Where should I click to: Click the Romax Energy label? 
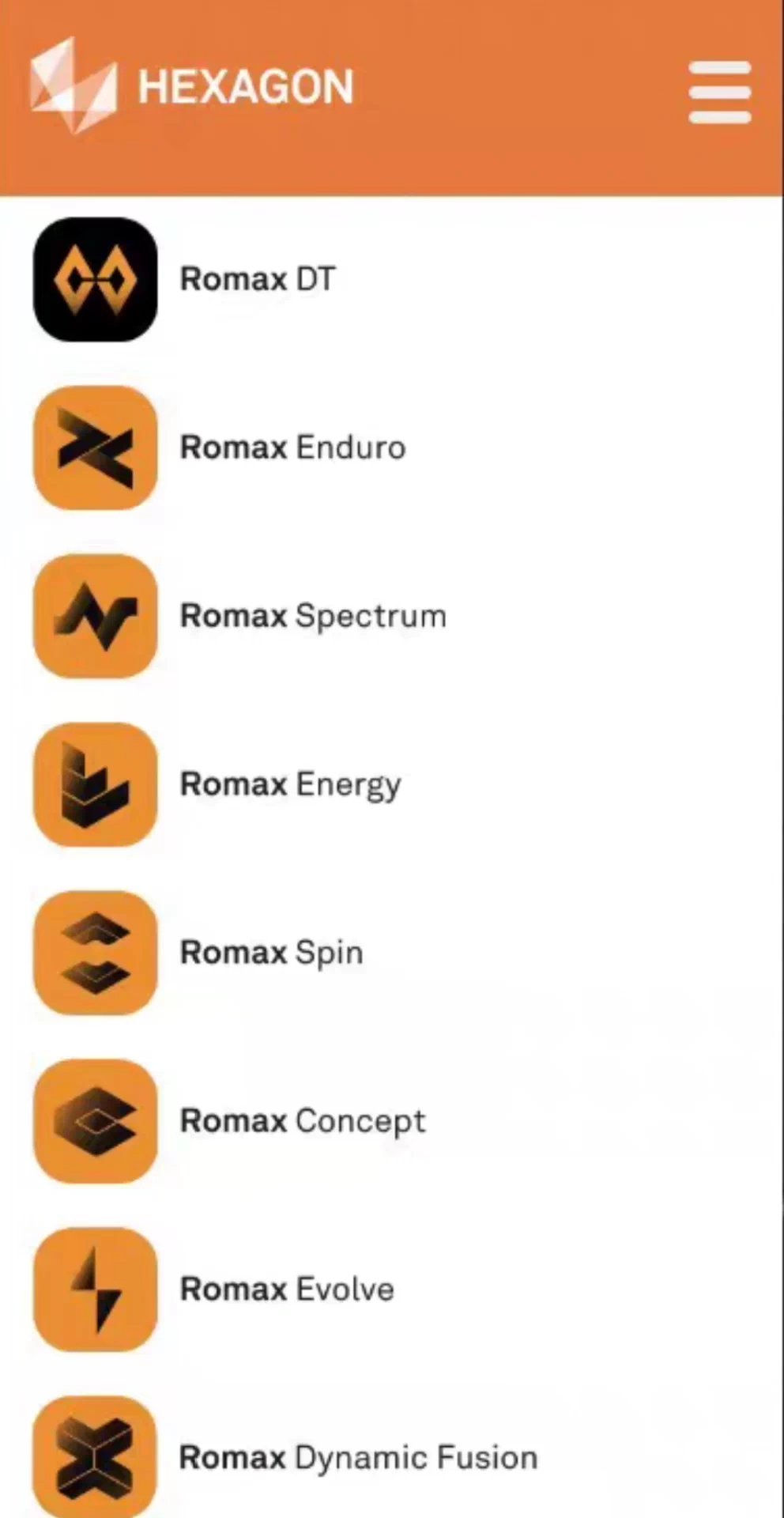pos(289,784)
